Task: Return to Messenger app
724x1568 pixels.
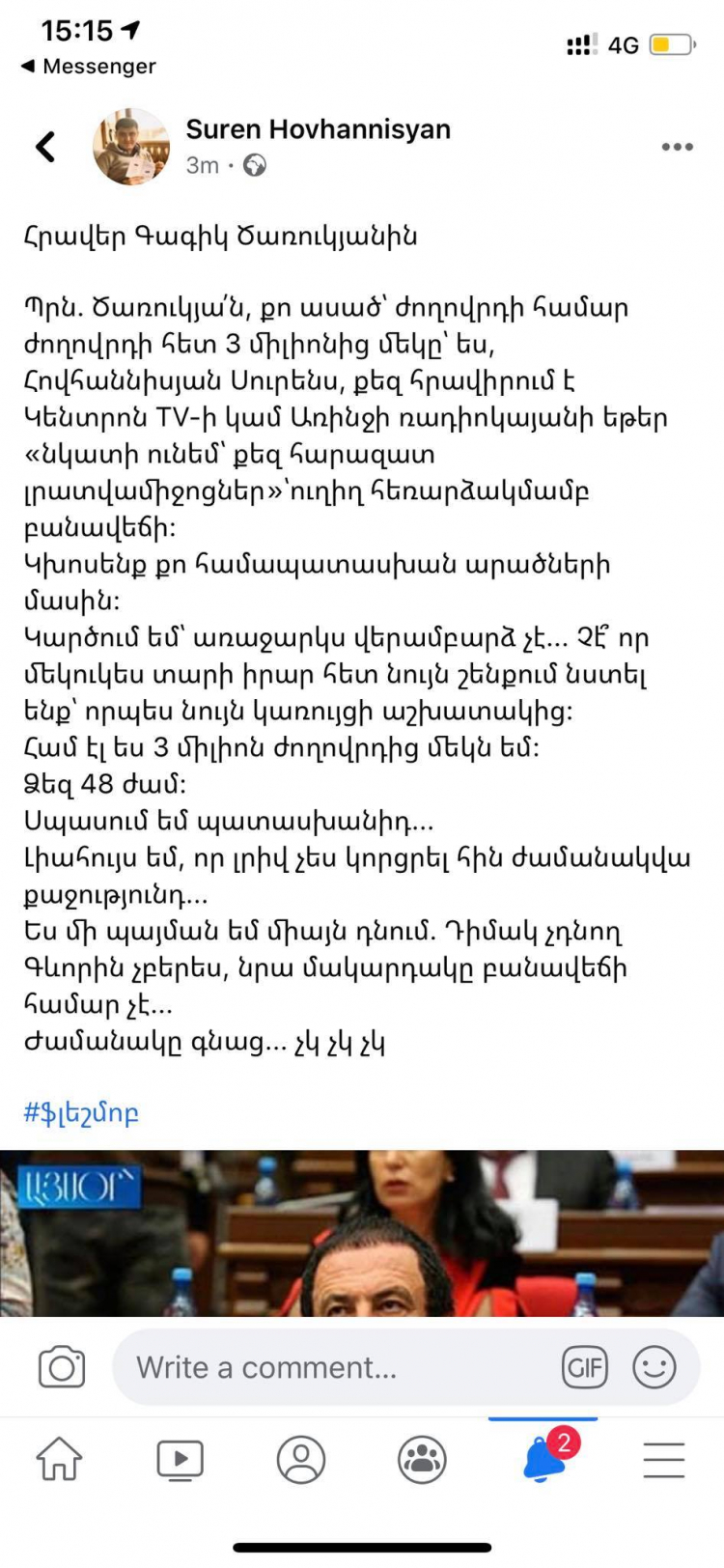Action: 88,66
